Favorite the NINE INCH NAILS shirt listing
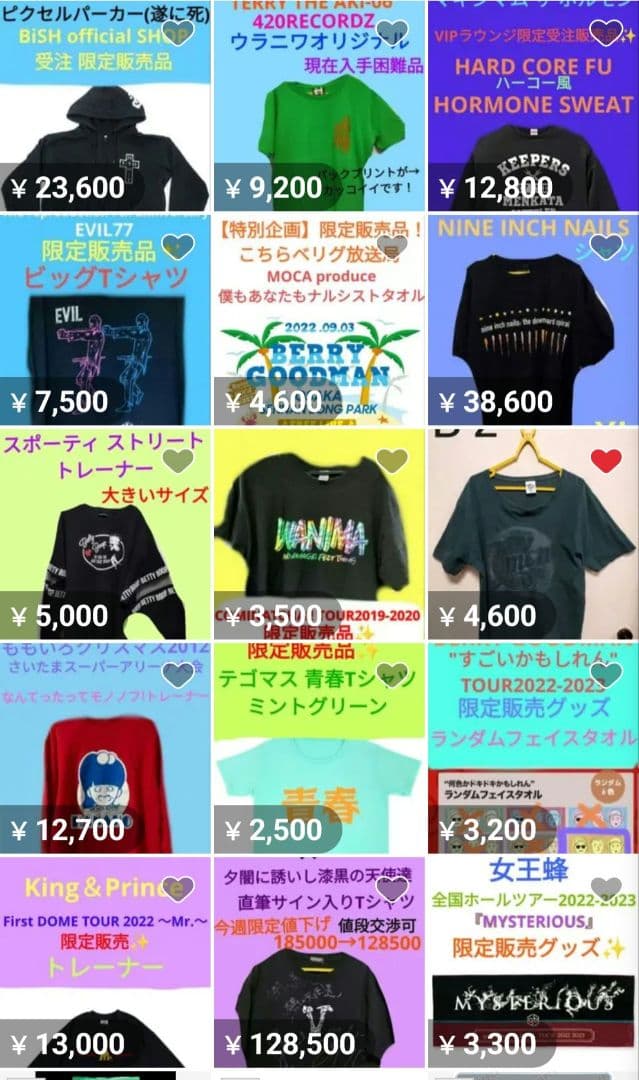This screenshot has height=1080, width=639. click(x=605, y=246)
